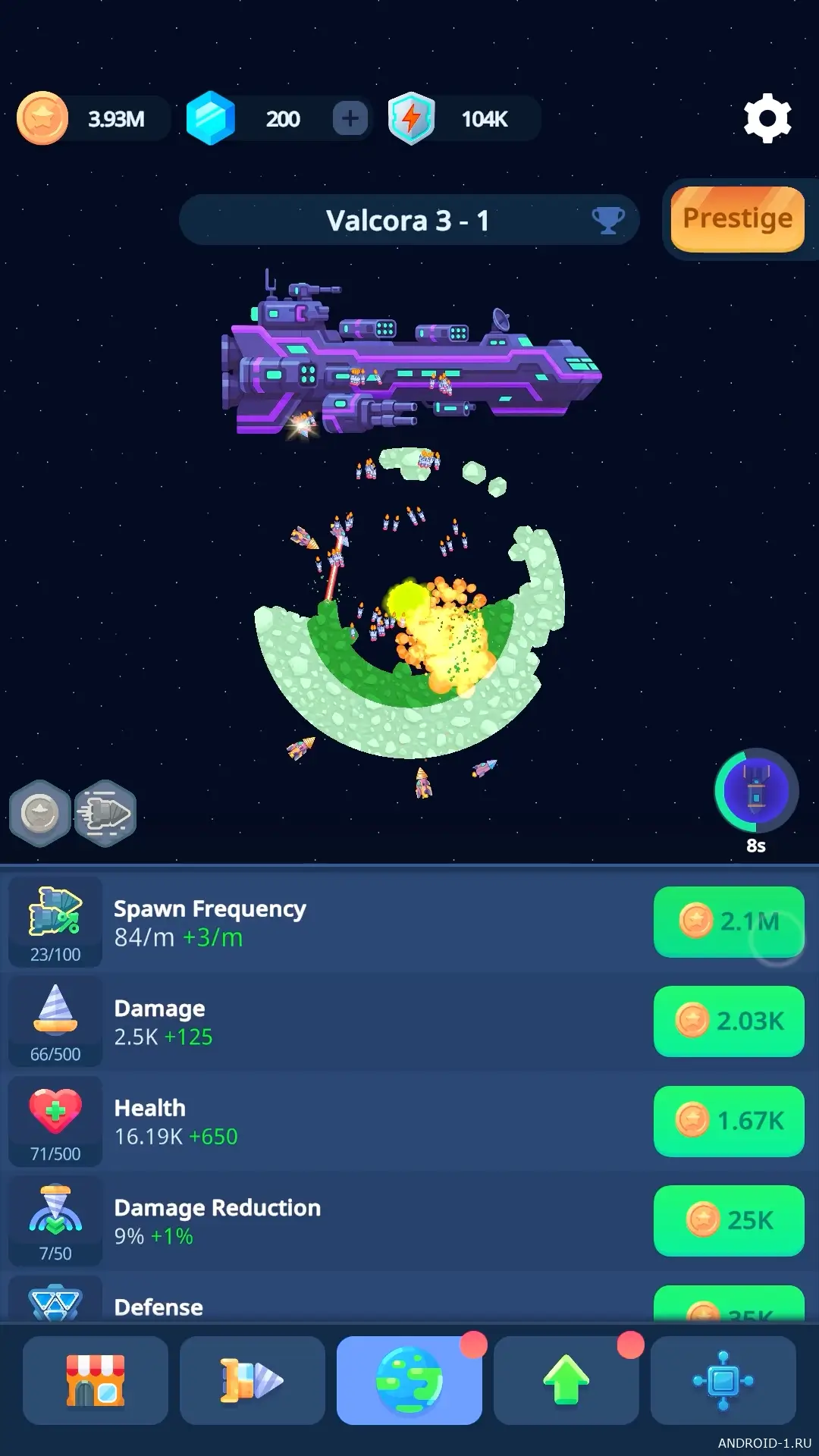Tap the Prestige button
This screenshot has height=1456, width=819.
tap(737, 218)
